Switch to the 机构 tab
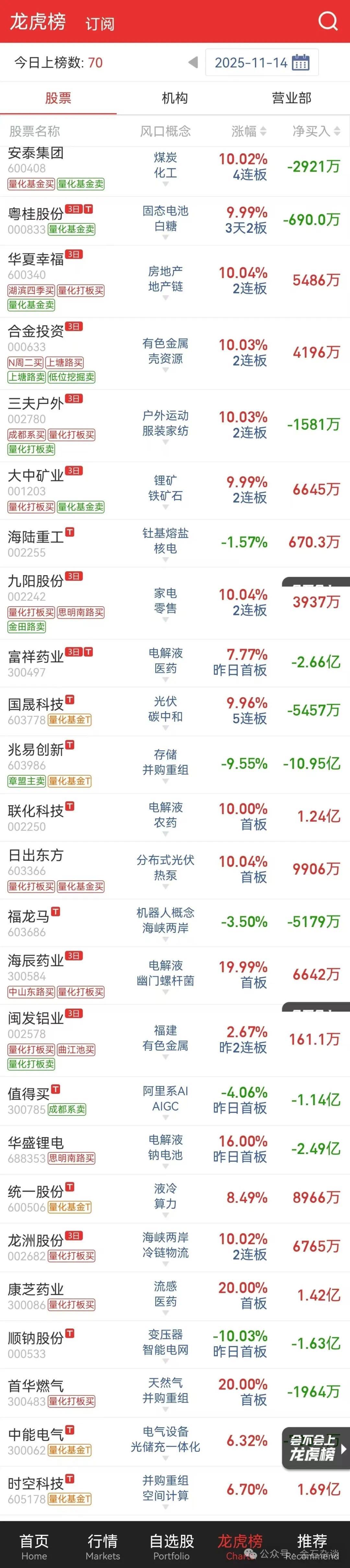 [x=174, y=98]
